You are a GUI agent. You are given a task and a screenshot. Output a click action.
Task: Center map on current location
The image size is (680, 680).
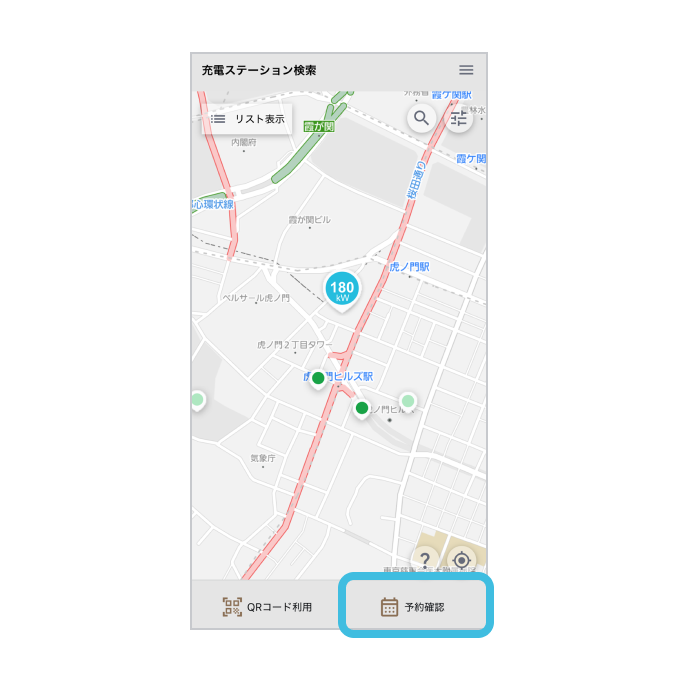coord(461,559)
